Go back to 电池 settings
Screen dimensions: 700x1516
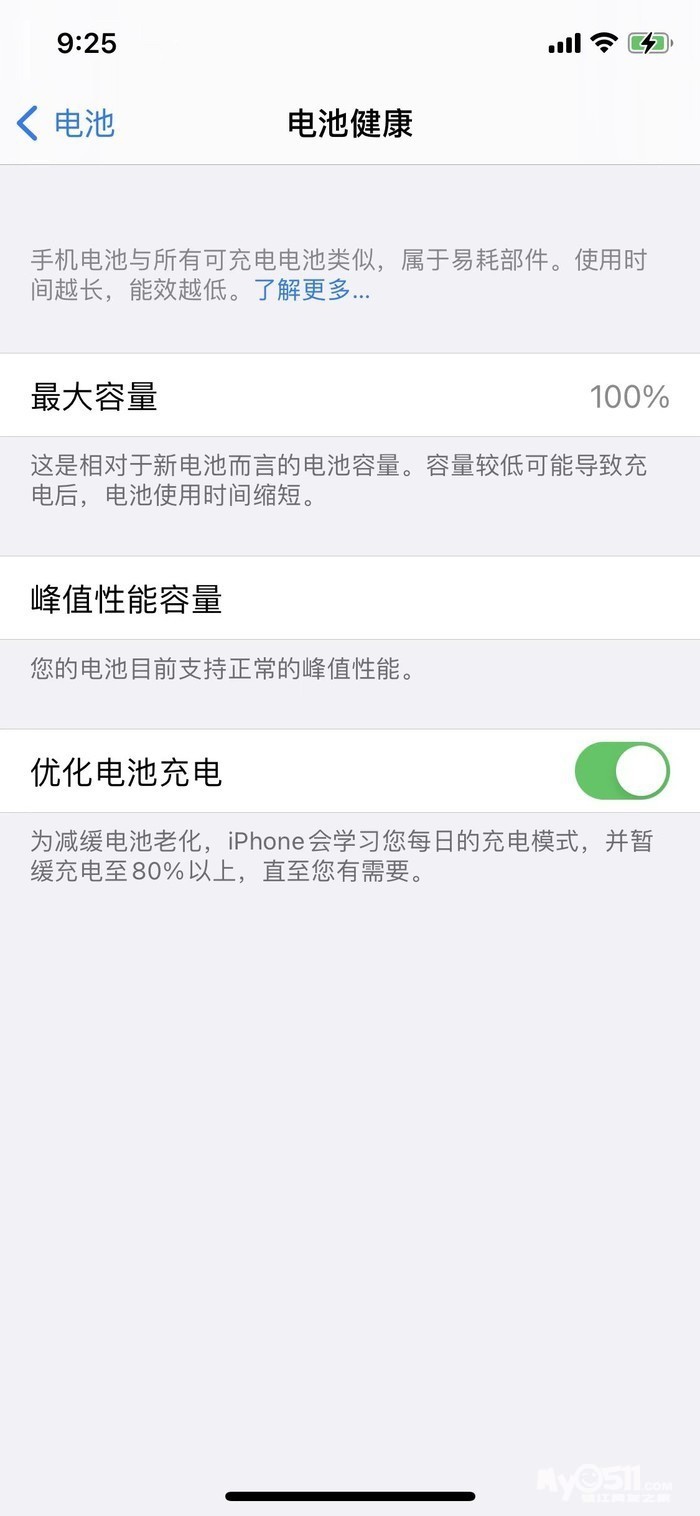pos(66,124)
